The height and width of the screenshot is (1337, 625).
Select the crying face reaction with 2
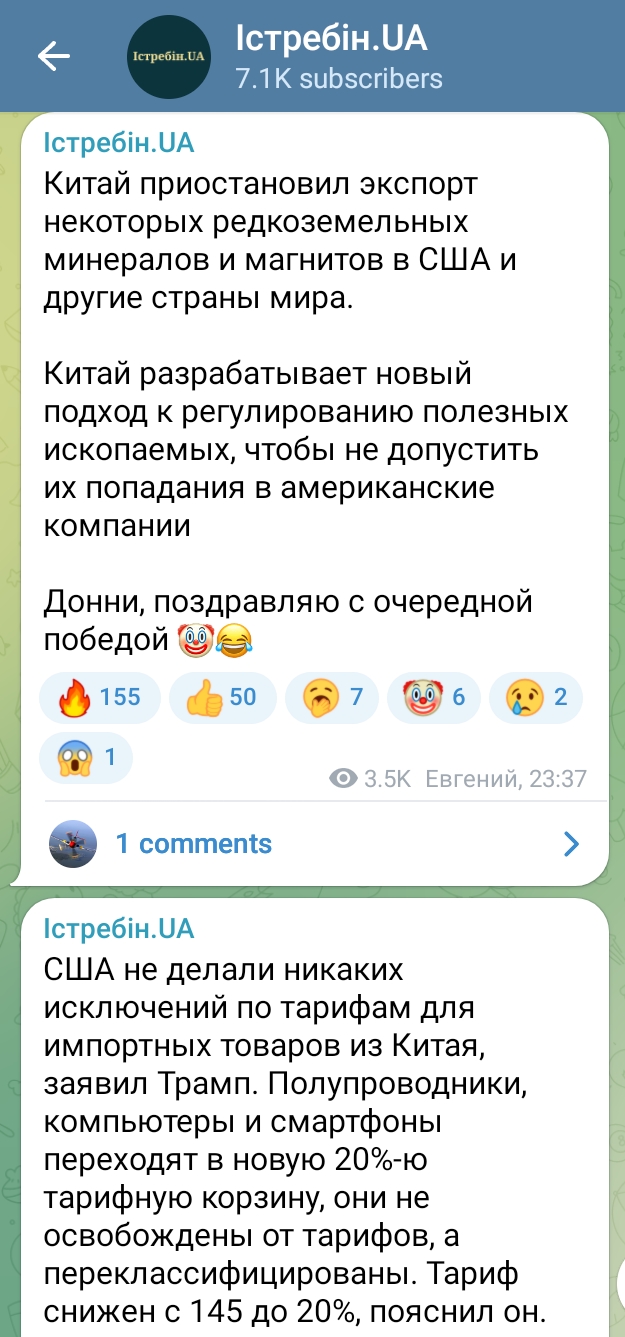[536, 697]
